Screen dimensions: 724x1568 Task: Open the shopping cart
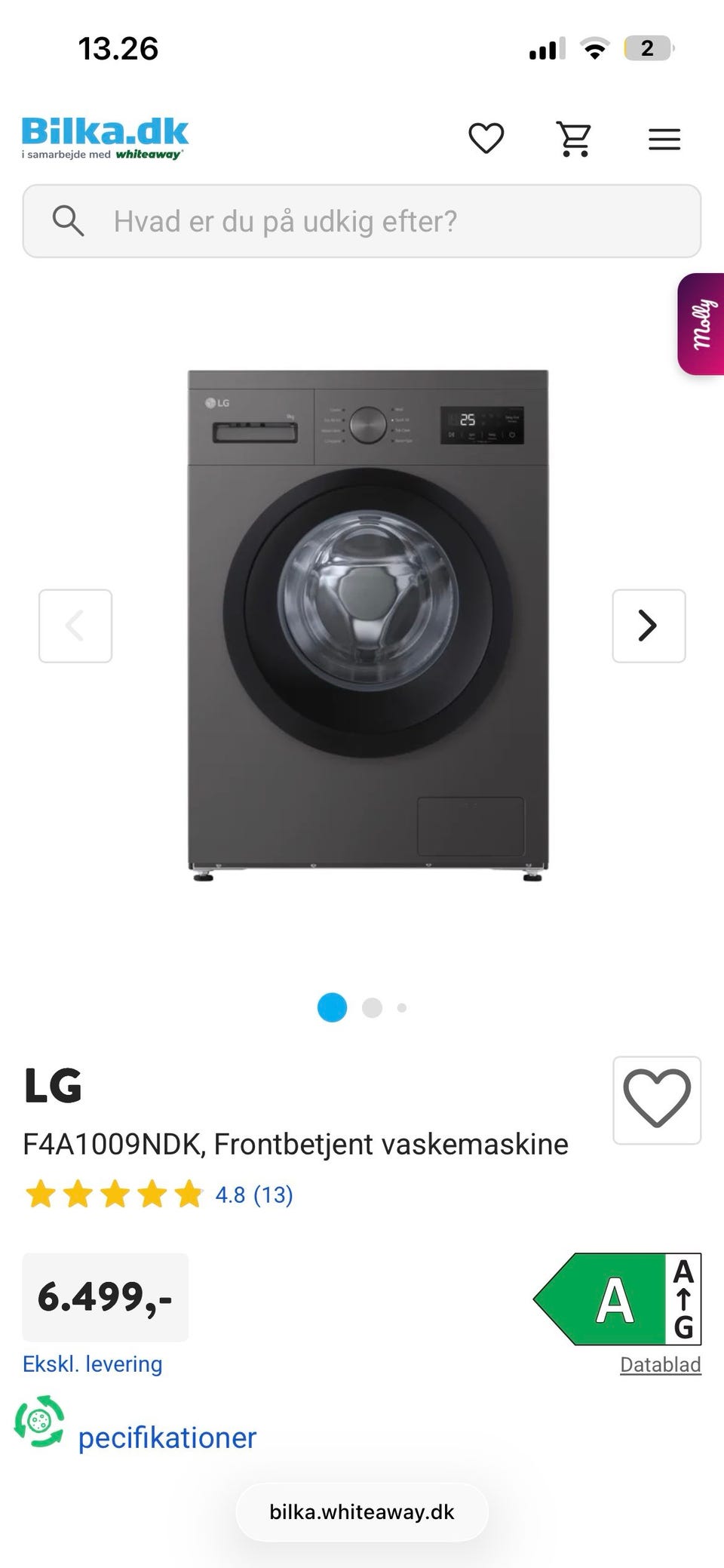(x=574, y=139)
